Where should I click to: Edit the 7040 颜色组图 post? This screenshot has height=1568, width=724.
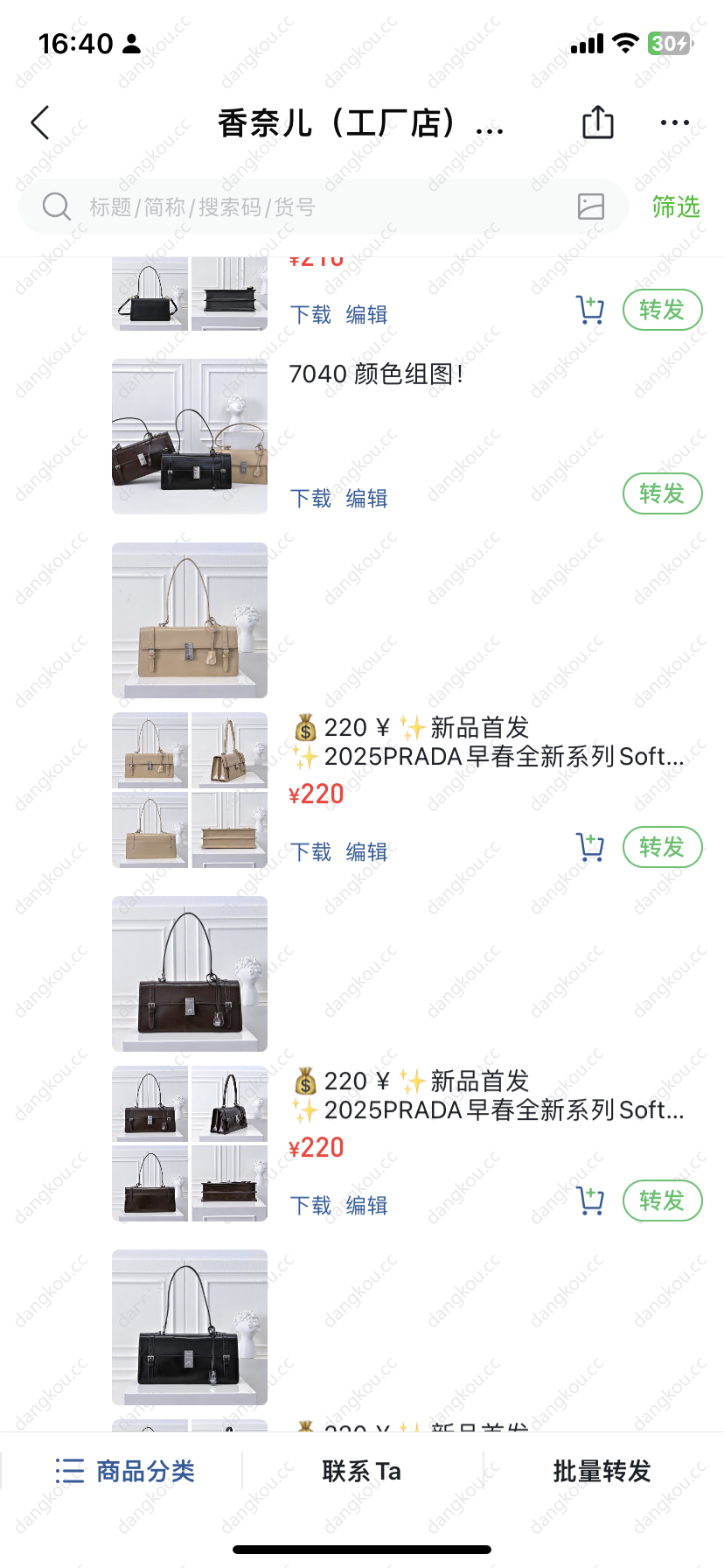click(366, 499)
